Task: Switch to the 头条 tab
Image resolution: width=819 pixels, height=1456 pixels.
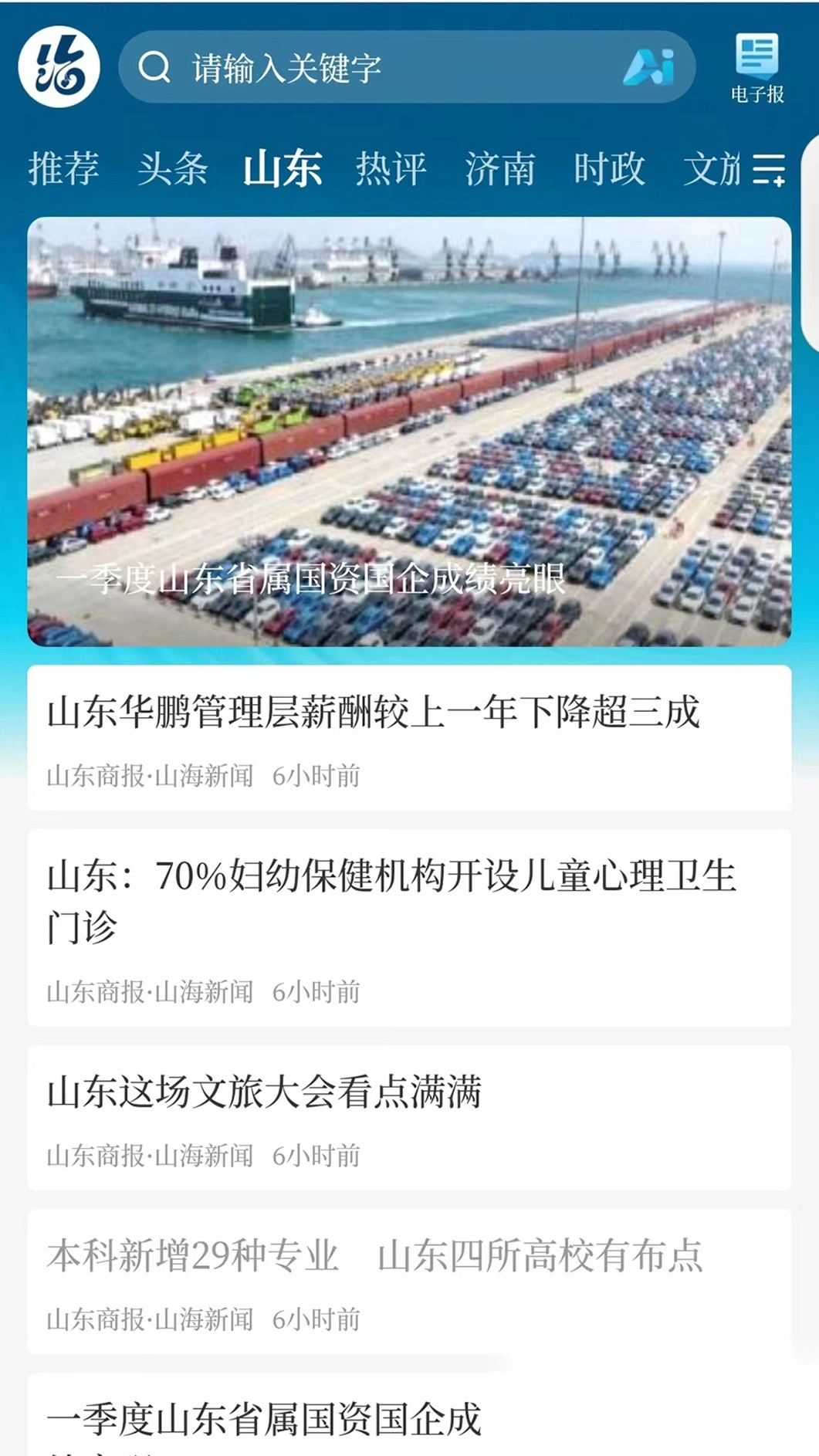Action: (173, 170)
